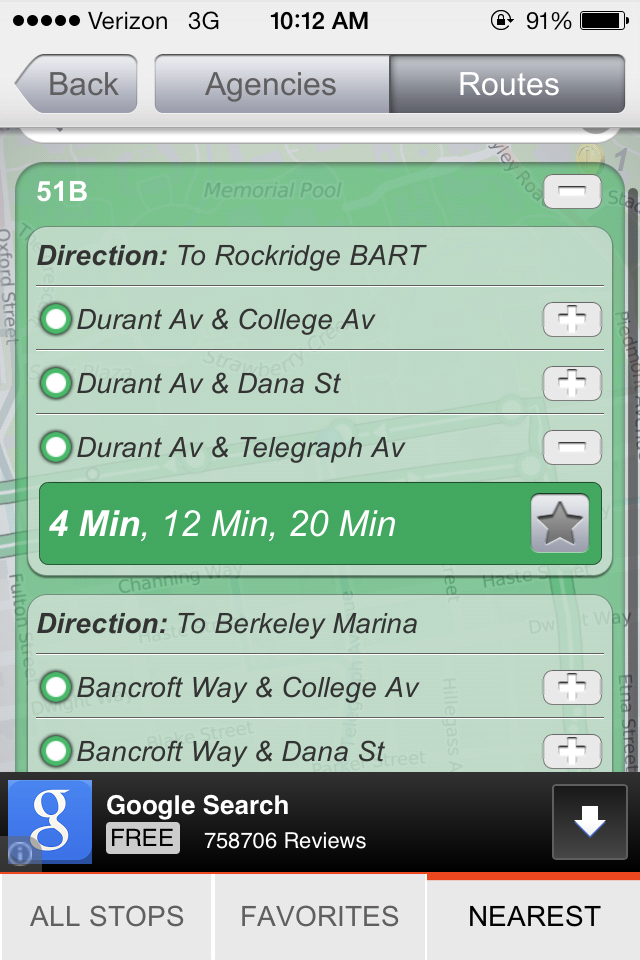
Task: Collapse the 51B route card
Action: 572,191
